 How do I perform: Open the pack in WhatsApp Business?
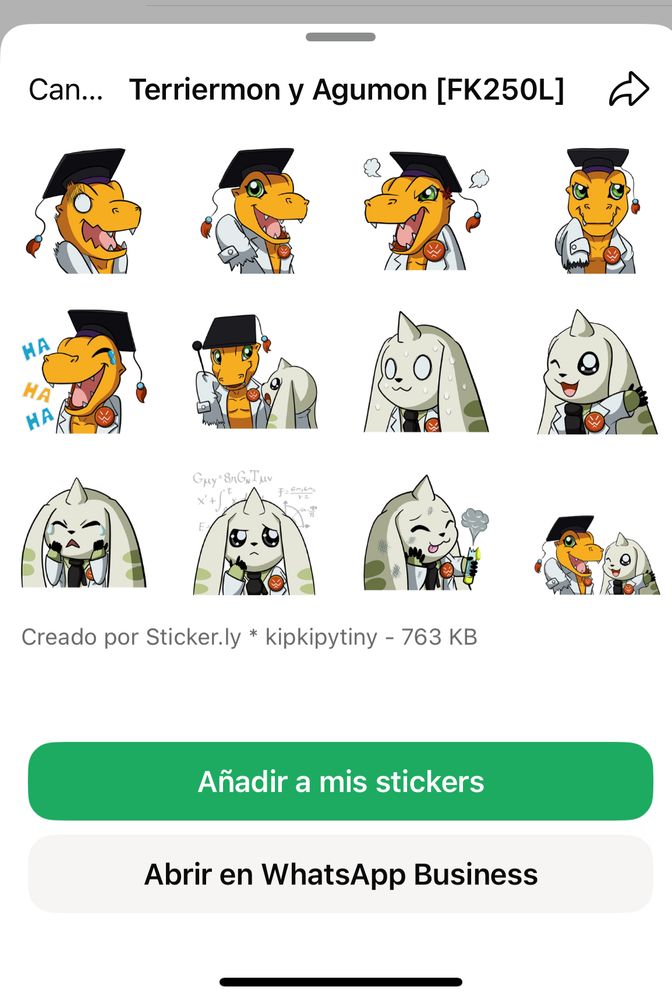[x=340, y=874]
